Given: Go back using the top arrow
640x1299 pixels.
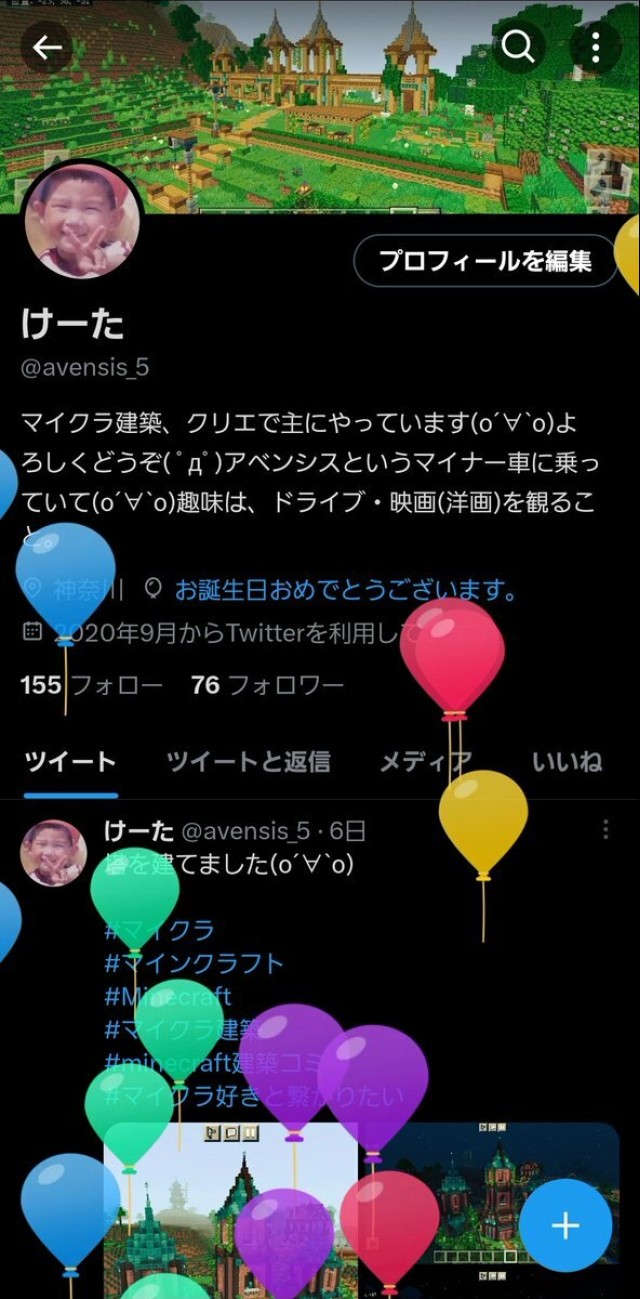Looking at the screenshot, I should tap(47, 47).
